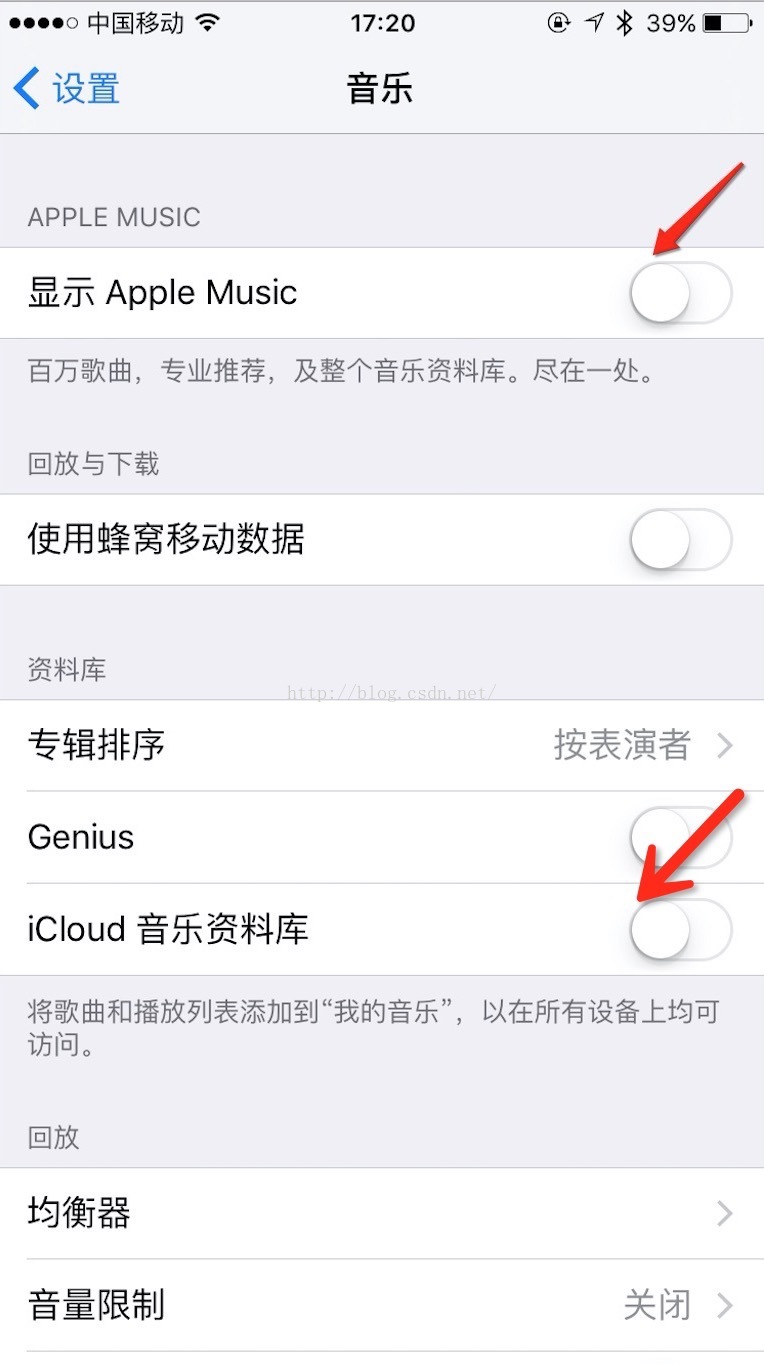Toggle the Genius switch
This screenshot has height=1364, width=764.
click(681, 837)
